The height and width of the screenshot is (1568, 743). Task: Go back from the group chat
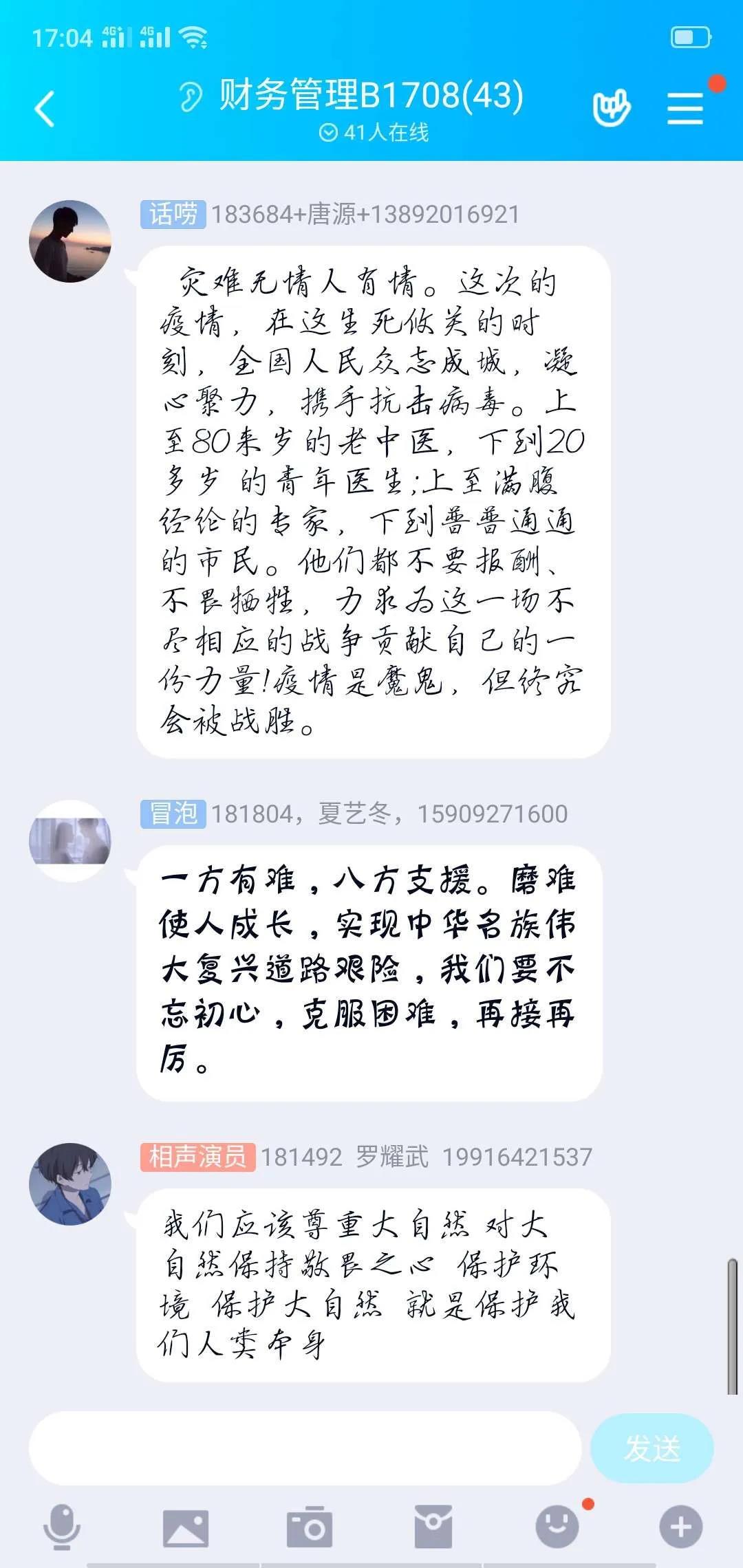point(45,109)
